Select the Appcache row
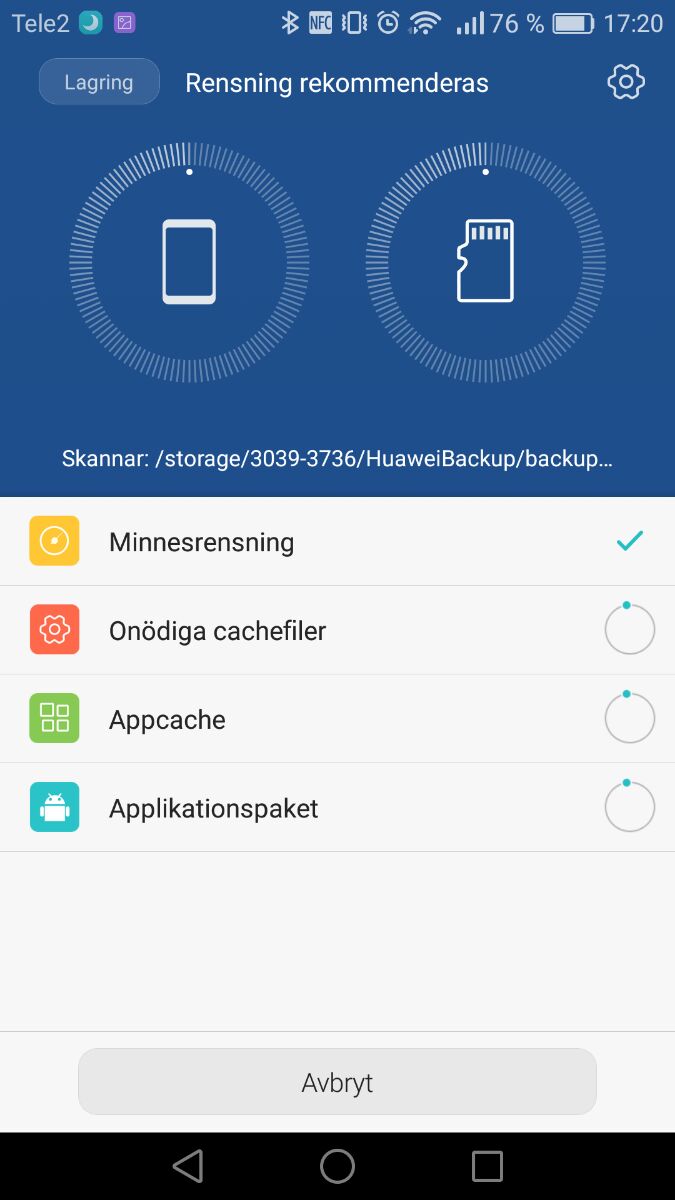 tap(337, 720)
